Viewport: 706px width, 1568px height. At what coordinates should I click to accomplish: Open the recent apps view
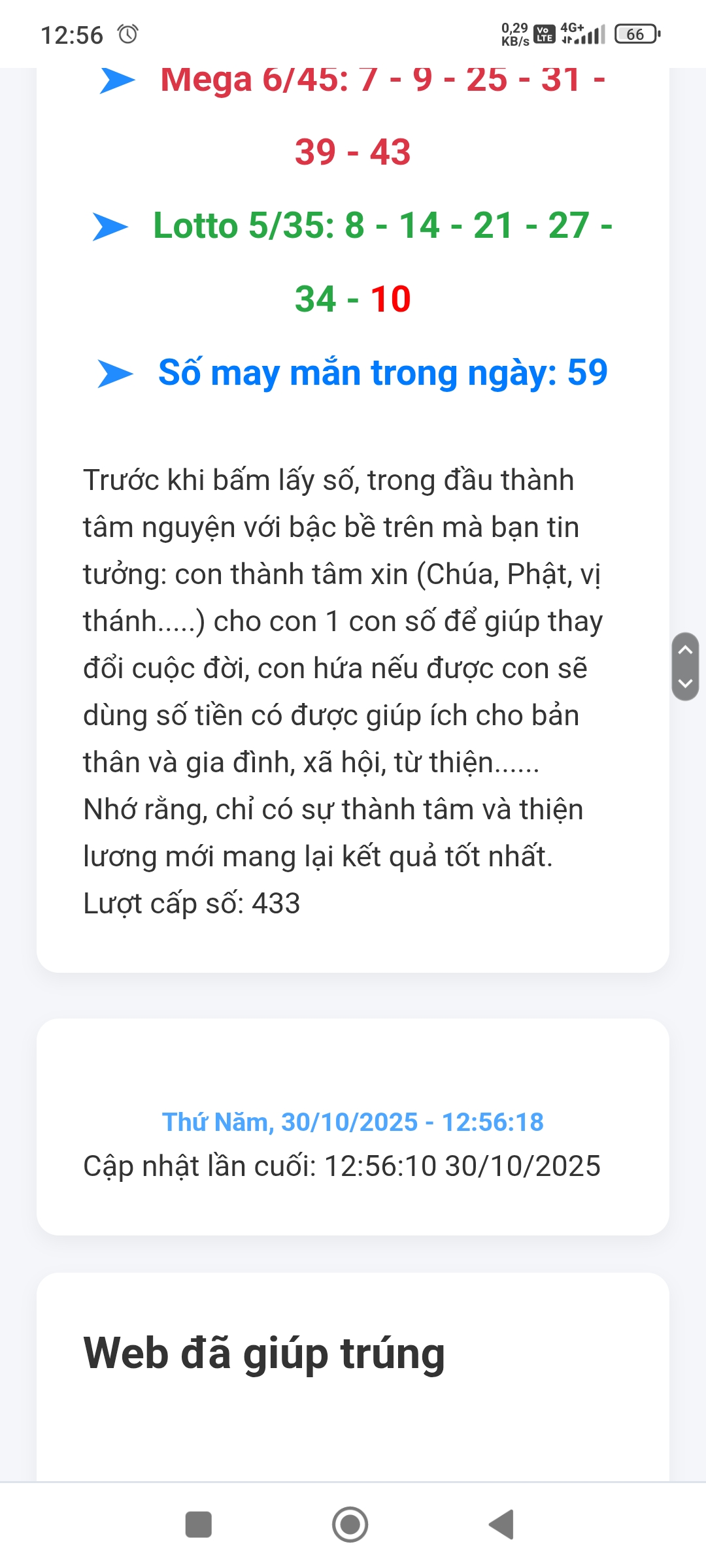click(199, 1524)
